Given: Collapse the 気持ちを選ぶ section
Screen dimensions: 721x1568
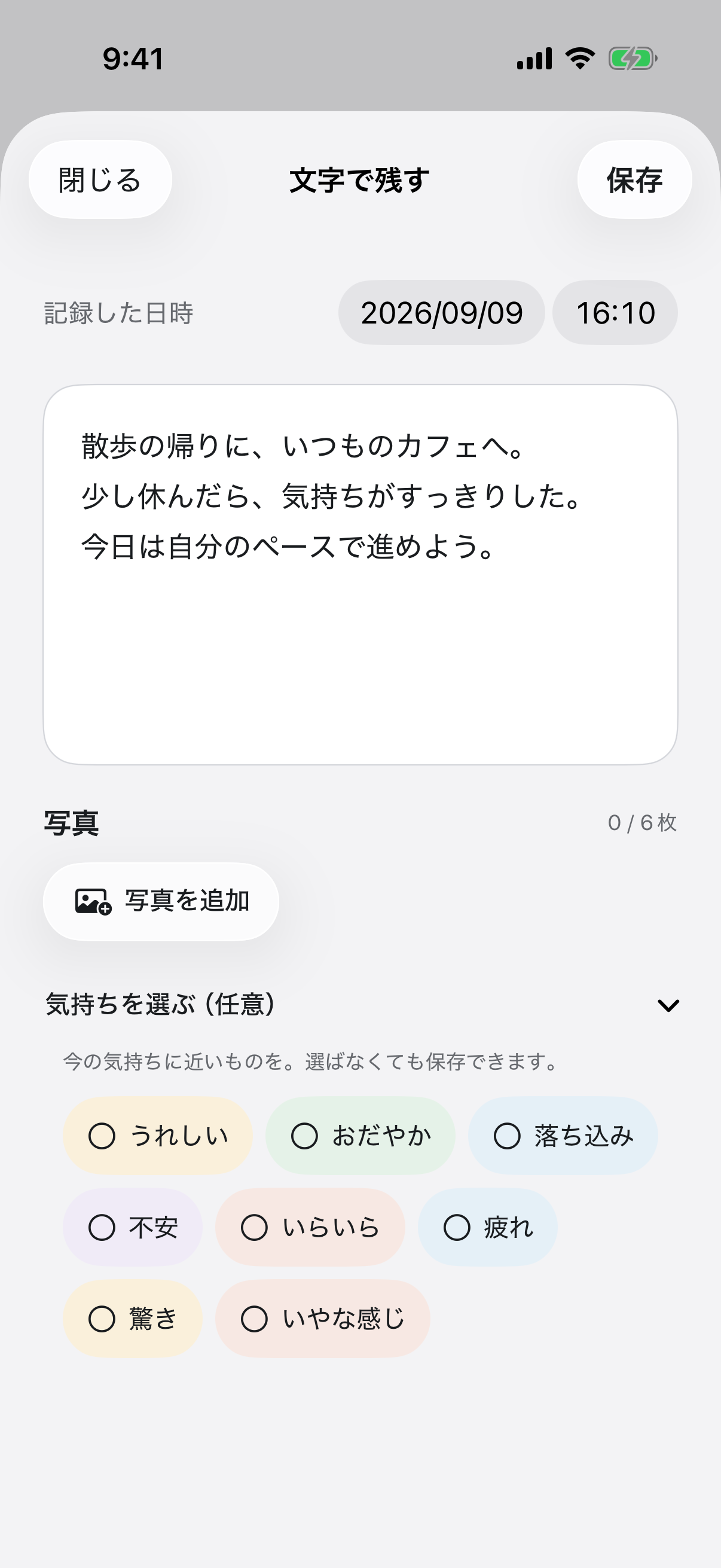Looking at the screenshot, I should [x=668, y=1005].
